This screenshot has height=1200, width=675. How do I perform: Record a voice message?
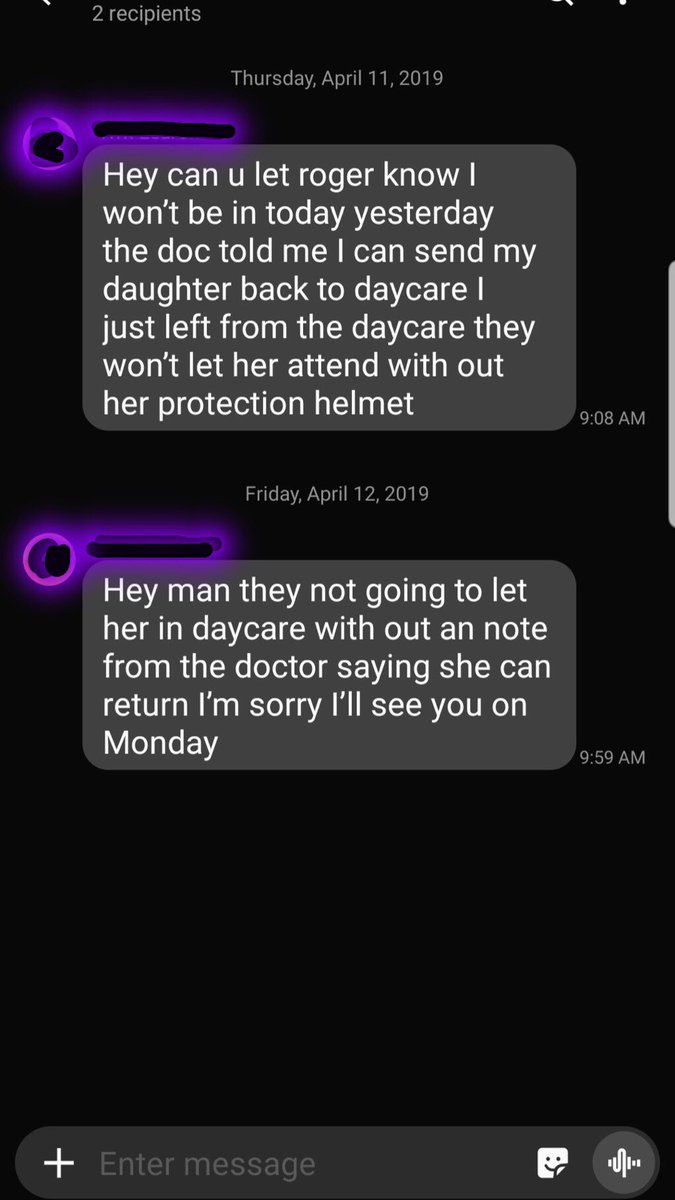[x=624, y=1163]
